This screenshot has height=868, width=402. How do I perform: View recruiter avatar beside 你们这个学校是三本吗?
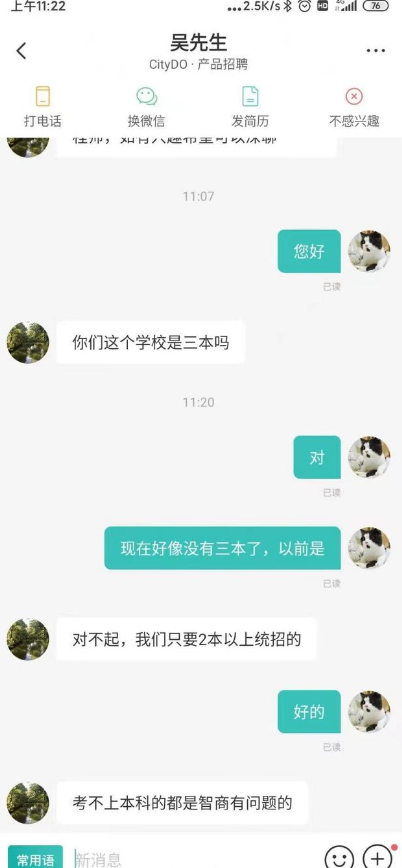(28, 343)
